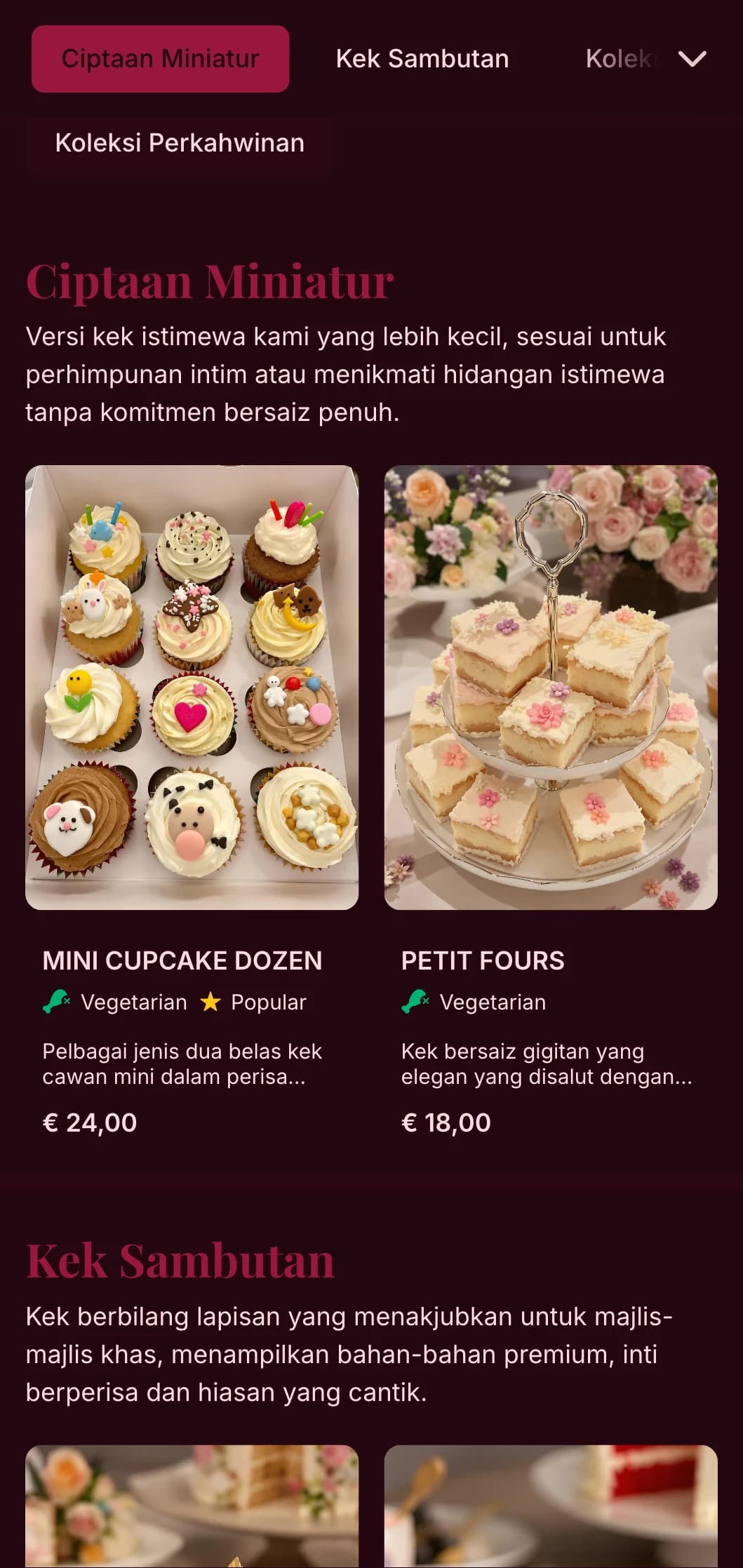Click the Koleksi Perkahwinan button
This screenshot has height=1568, width=743.
click(x=180, y=143)
